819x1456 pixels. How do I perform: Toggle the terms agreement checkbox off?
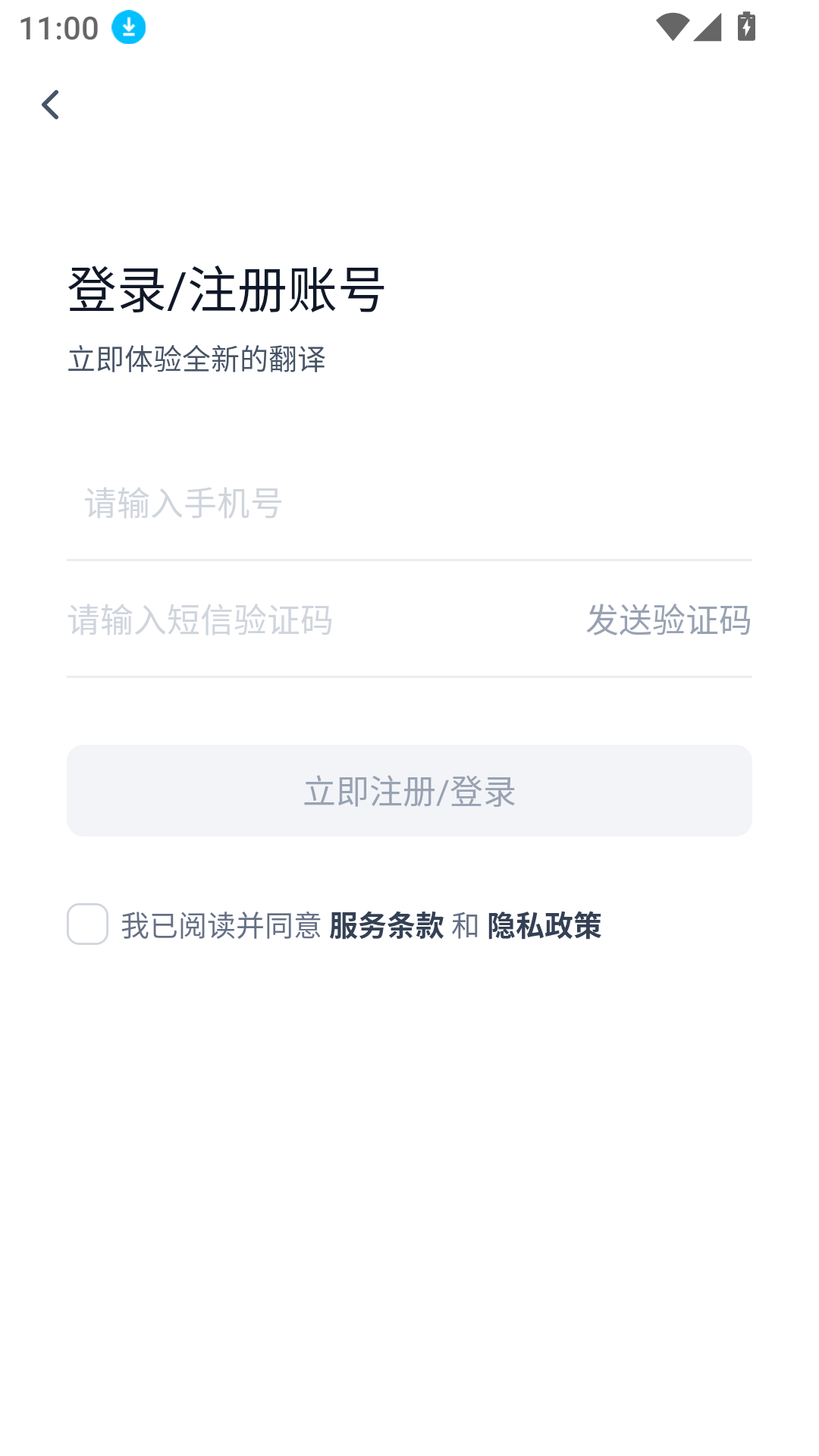pos(87,924)
